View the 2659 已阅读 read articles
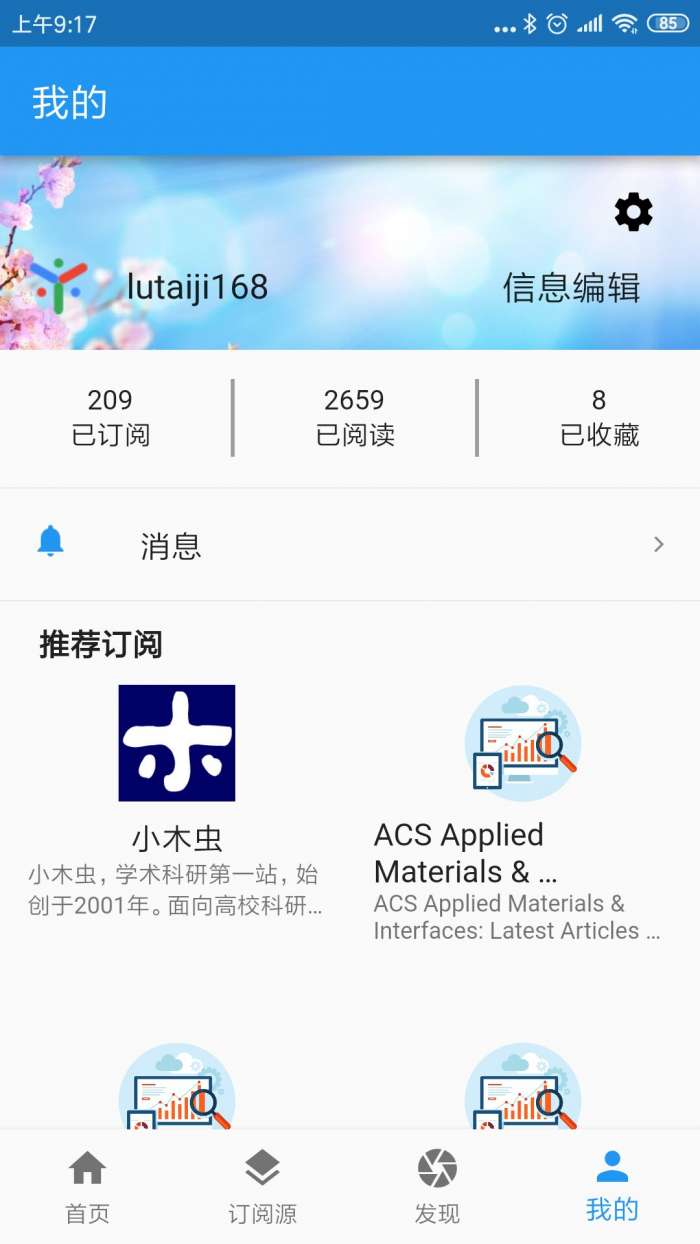The width and height of the screenshot is (700, 1244). pyautogui.click(x=354, y=418)
